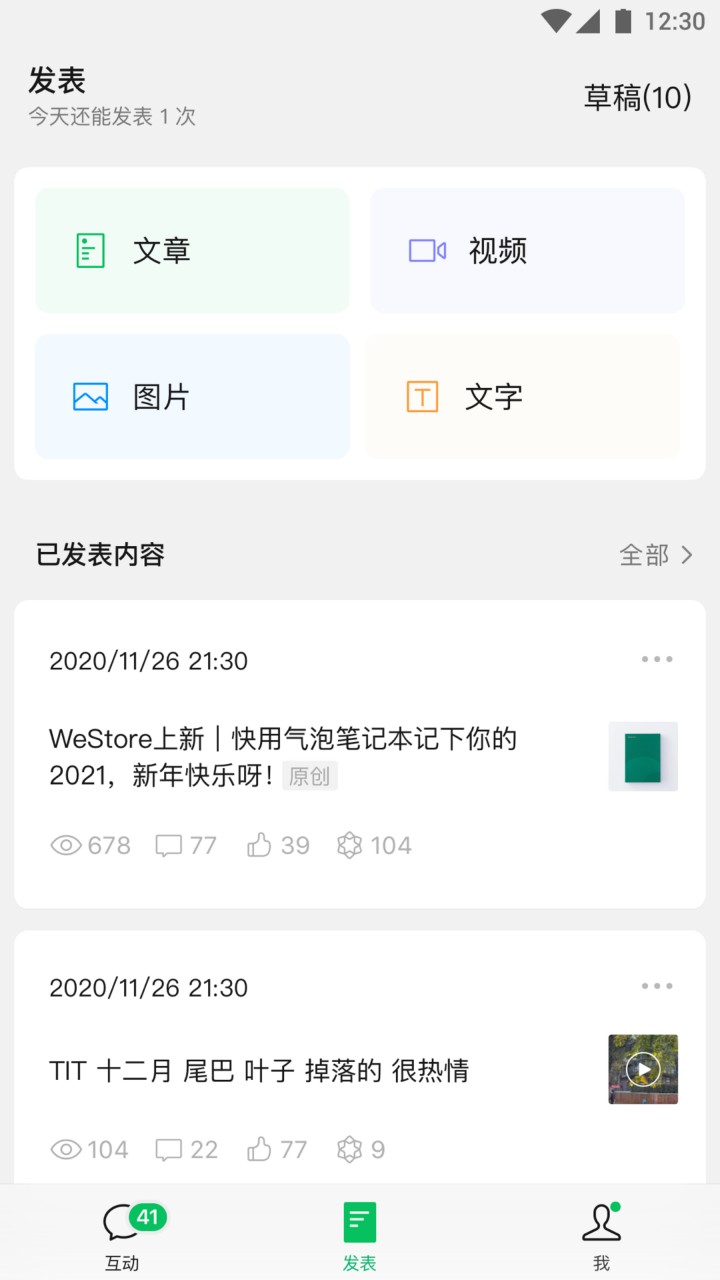
Task: Click the view count eye icon on WeStore post
Action: [x=67, y=845]
